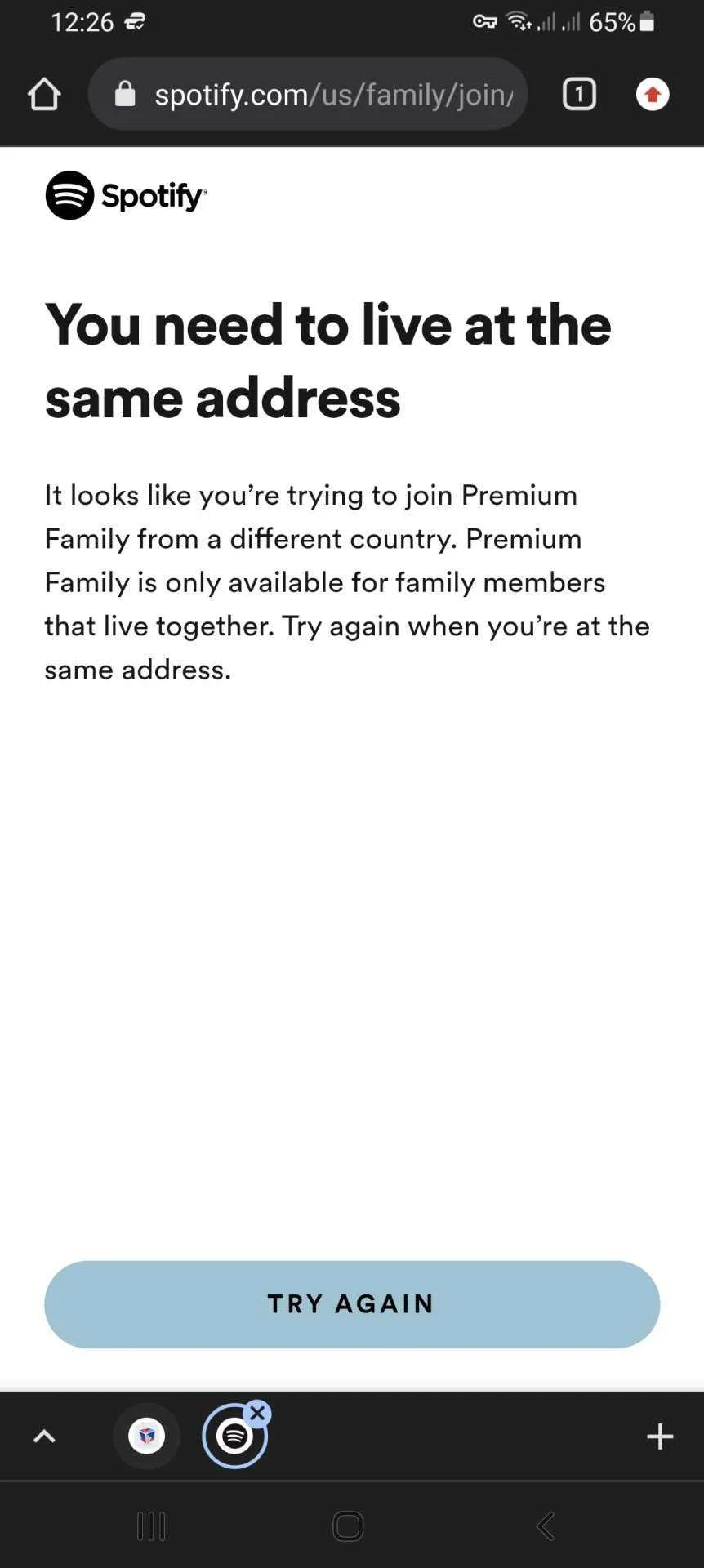Open the tab switcher showing 1
Screen dimensions: 704x1568
pyautogui.click(x=579, y=94)
